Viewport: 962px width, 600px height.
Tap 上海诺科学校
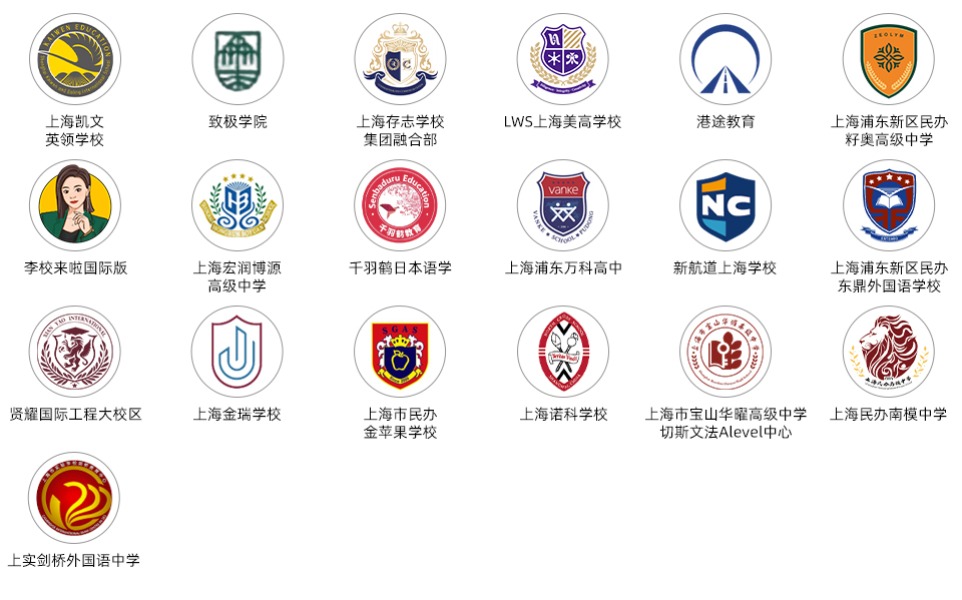pos(562,351)
